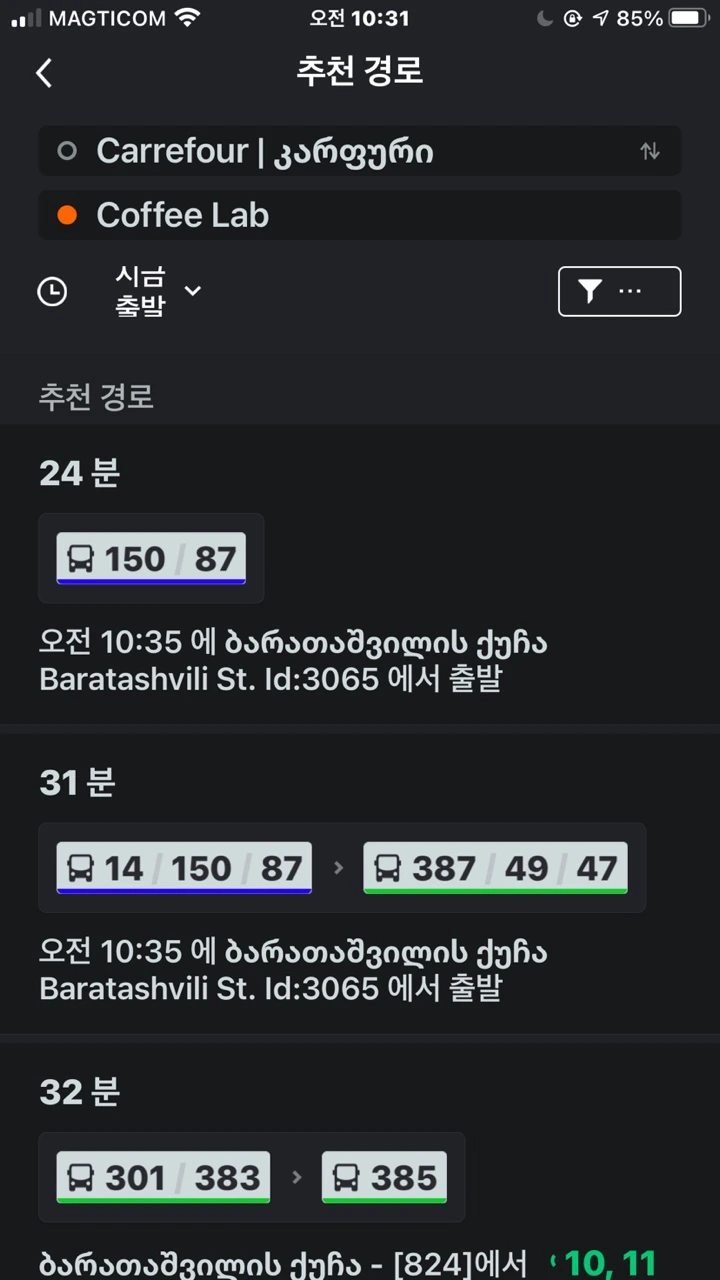Select the 추천 경로 section header
720x1280 pixels.
pyautogui.click(x=96, y=396)
